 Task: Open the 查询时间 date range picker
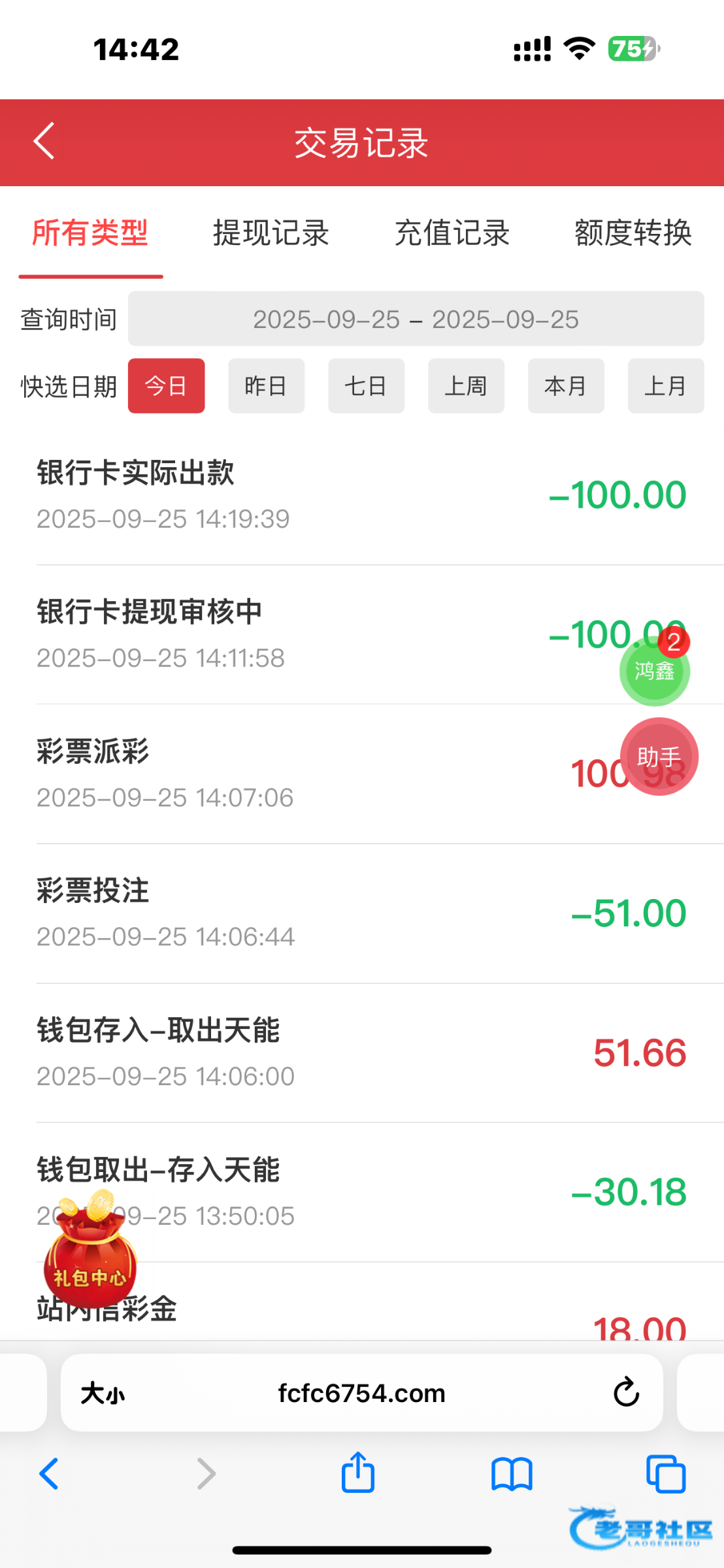pos(416,319)
